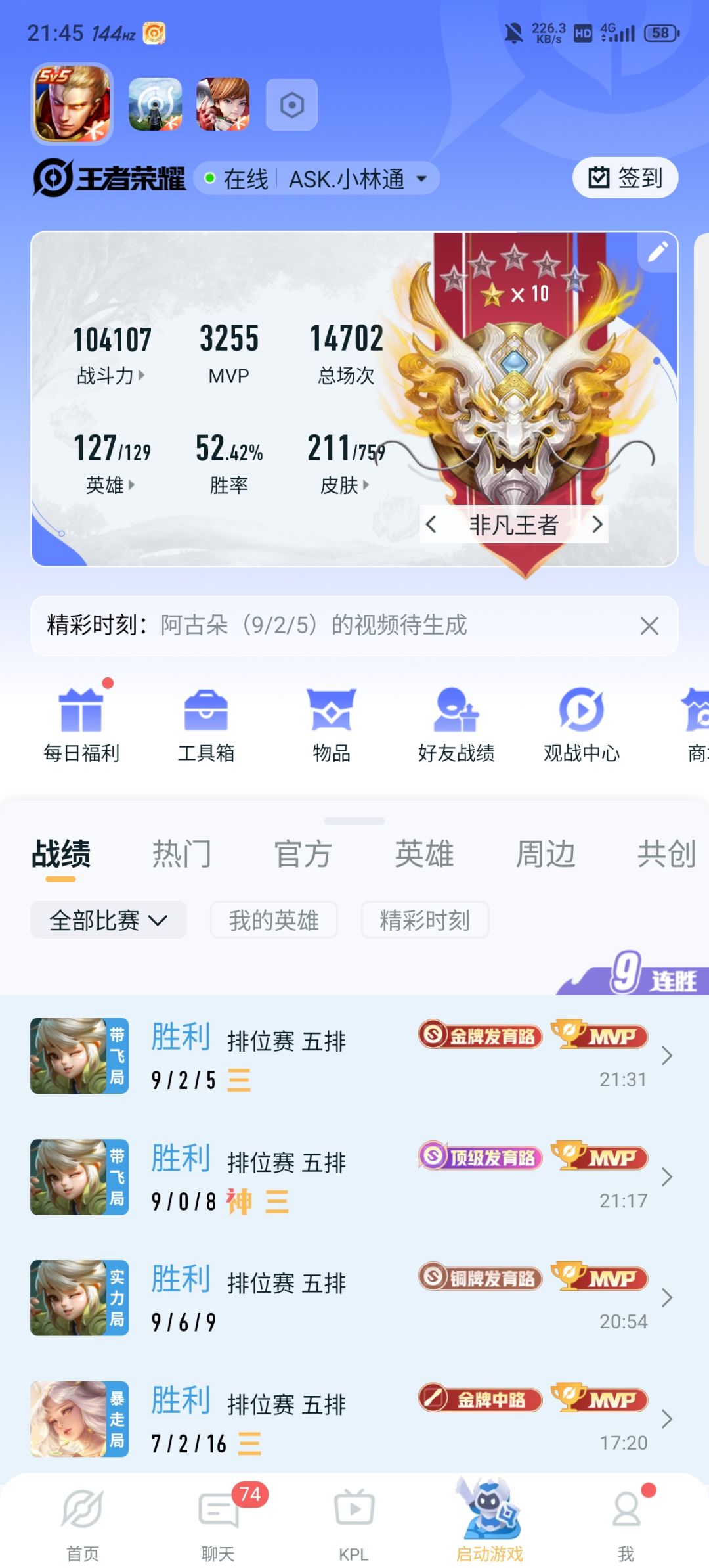Click next arrow beside 非凡王者 title
The width and height of the screenshot is (709, 1568).
[x=597, y=525]
